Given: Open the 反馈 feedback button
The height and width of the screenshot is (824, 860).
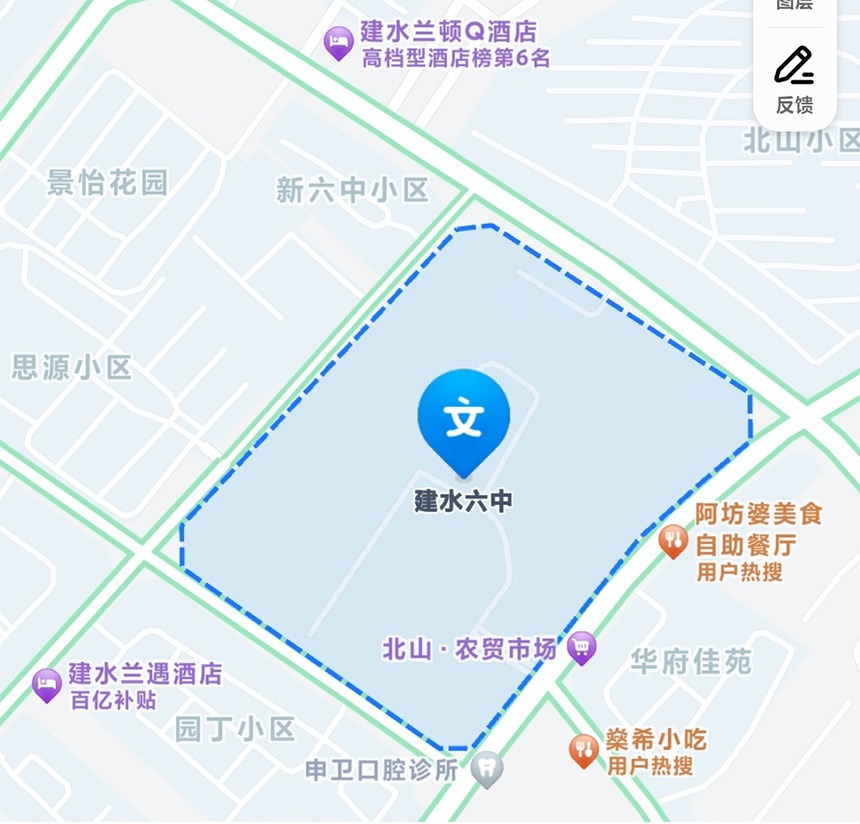Looking at the screenshot, I should pyautogui.click(x=794, y=80).
